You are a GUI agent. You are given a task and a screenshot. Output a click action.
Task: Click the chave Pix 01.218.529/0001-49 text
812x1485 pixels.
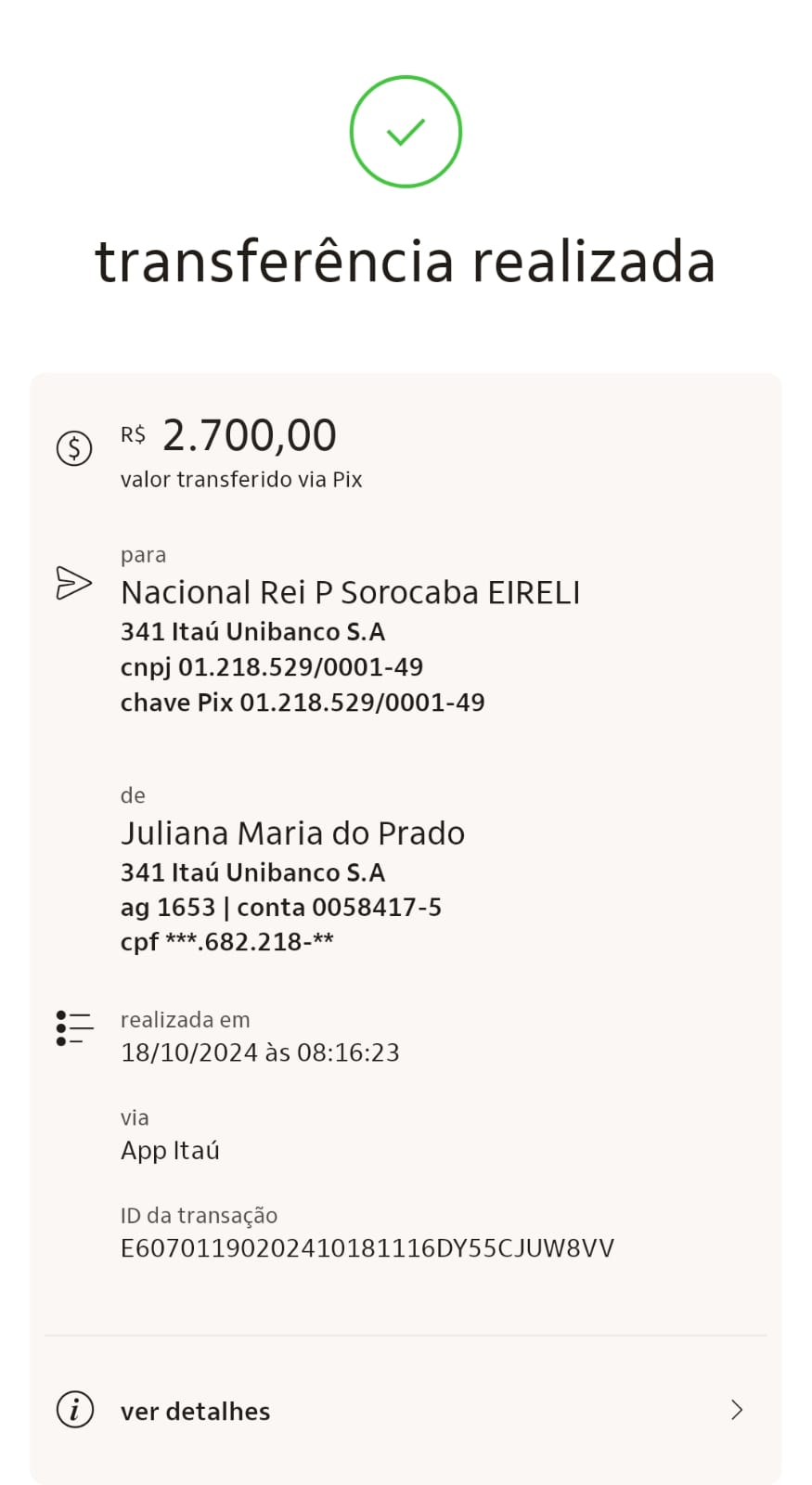[303, 703]
